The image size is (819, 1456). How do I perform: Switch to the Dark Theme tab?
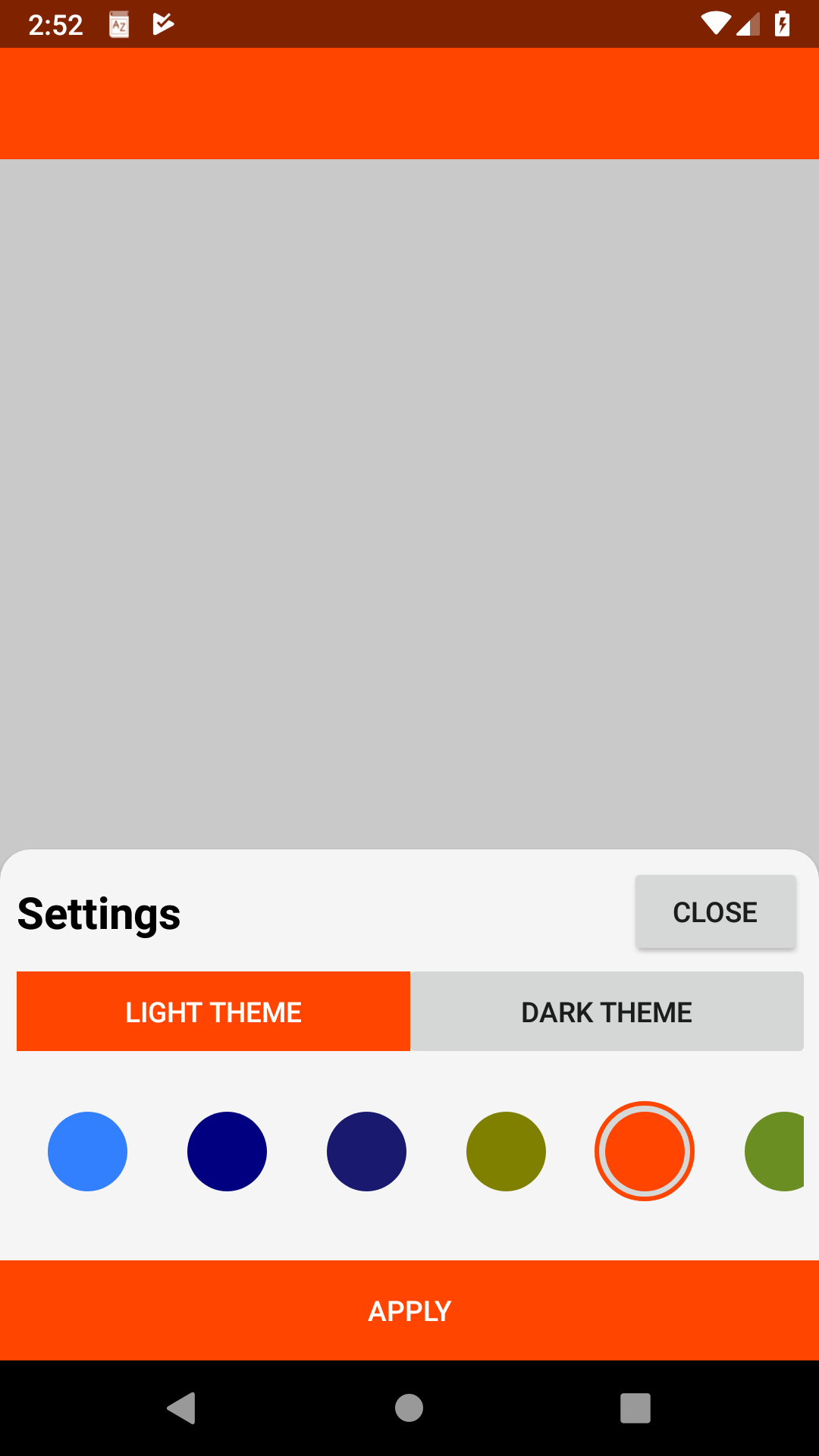coord(606,1011)
